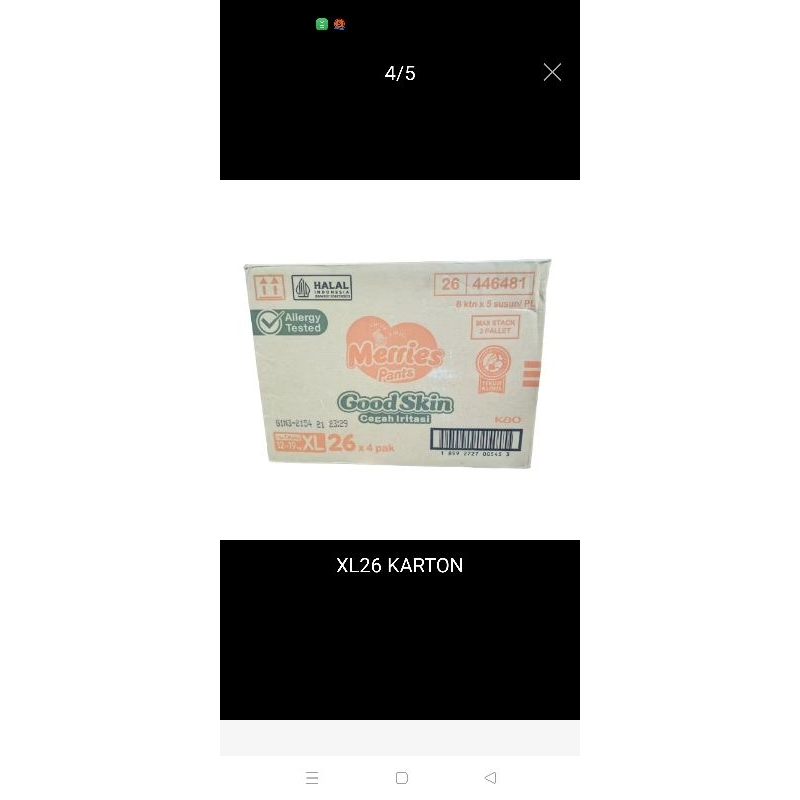The width and height of the screenshot is (800, 800).
Task: Tap the Merries carton product photo
Action: [398, 362]
